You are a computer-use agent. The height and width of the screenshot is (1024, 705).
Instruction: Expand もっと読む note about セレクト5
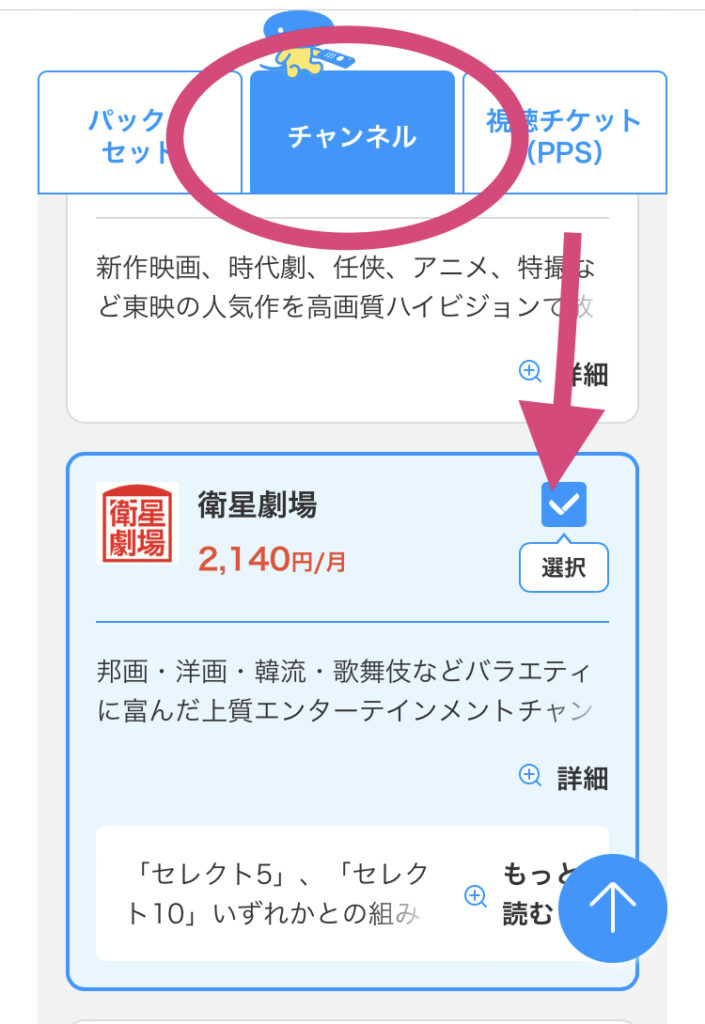(x=522, y=895)
